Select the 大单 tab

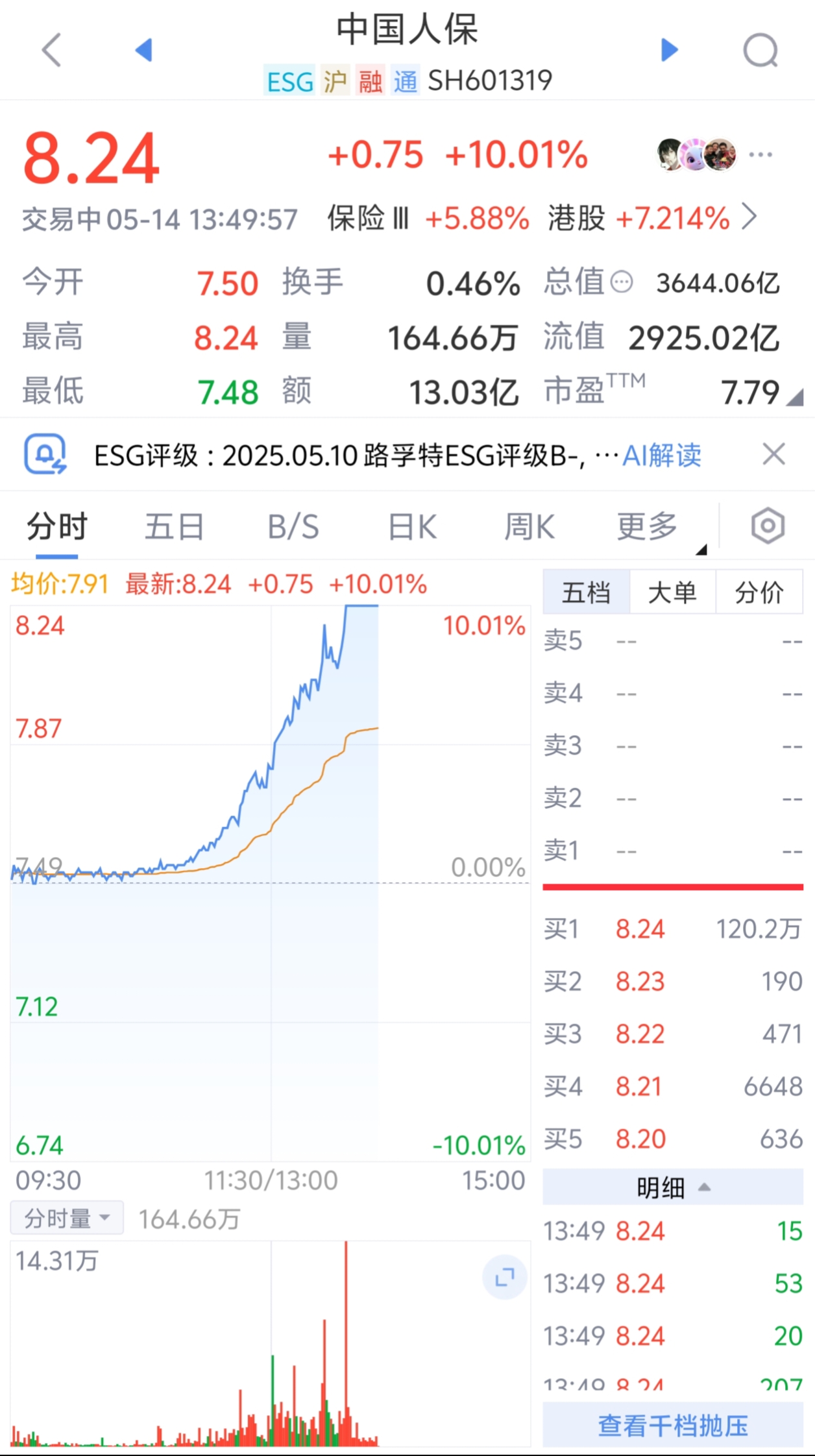tap(672, 592)
